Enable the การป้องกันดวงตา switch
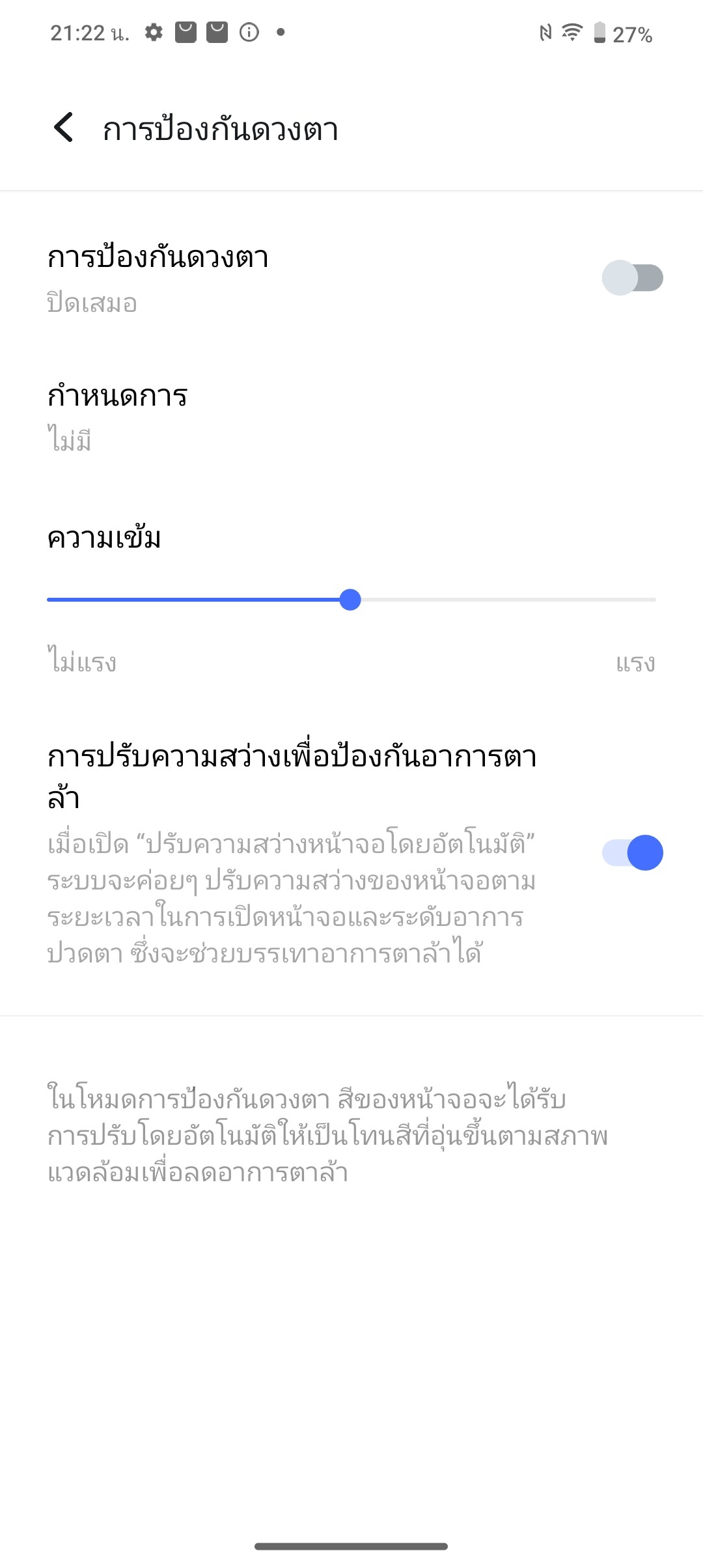703x1568 pixels. click(x=631, y=278)
